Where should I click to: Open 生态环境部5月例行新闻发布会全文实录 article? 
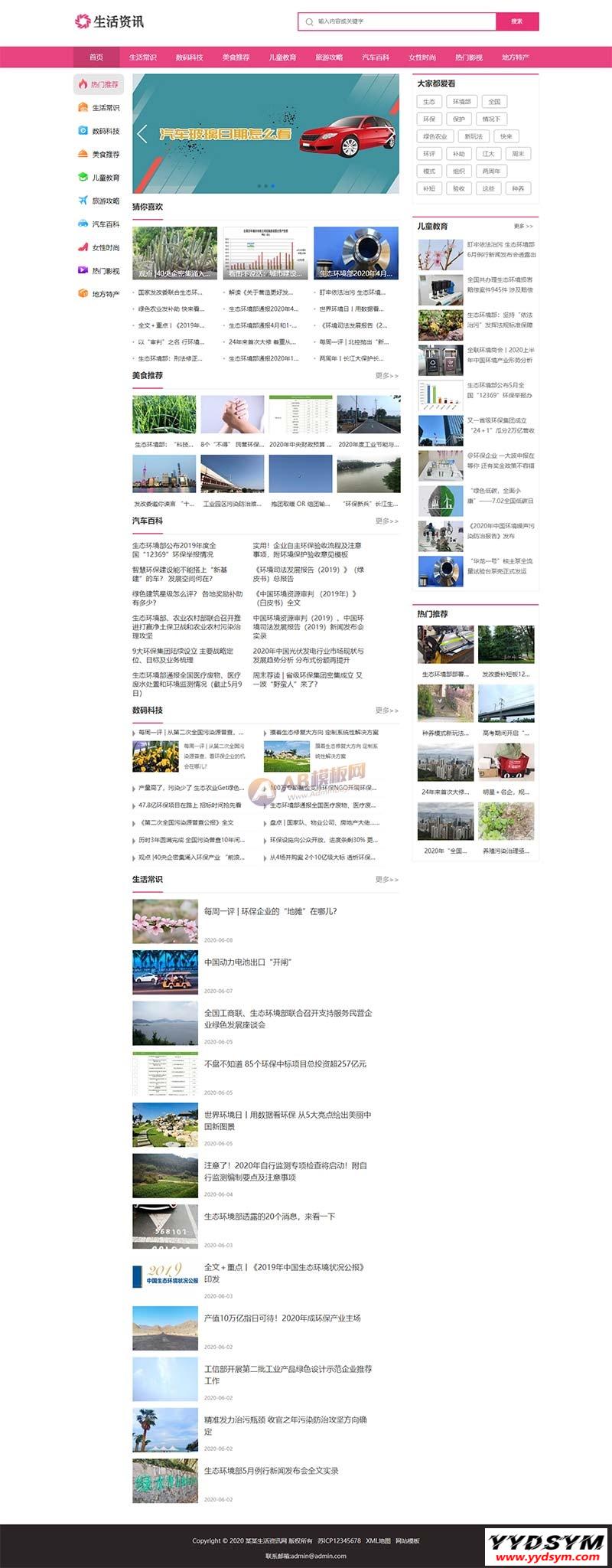(271, 1470)
